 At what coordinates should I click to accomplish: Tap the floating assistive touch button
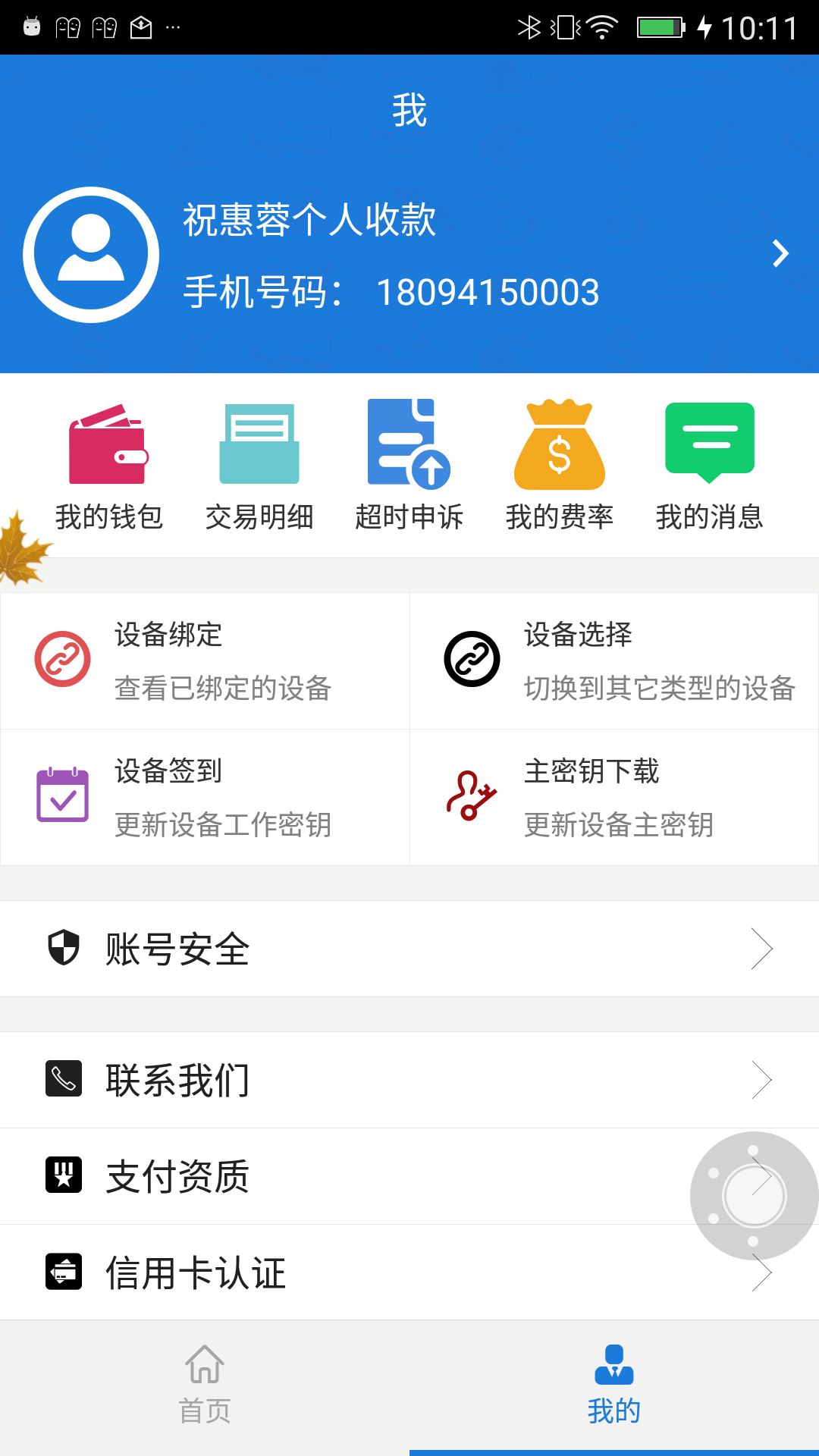point(754,1196)
